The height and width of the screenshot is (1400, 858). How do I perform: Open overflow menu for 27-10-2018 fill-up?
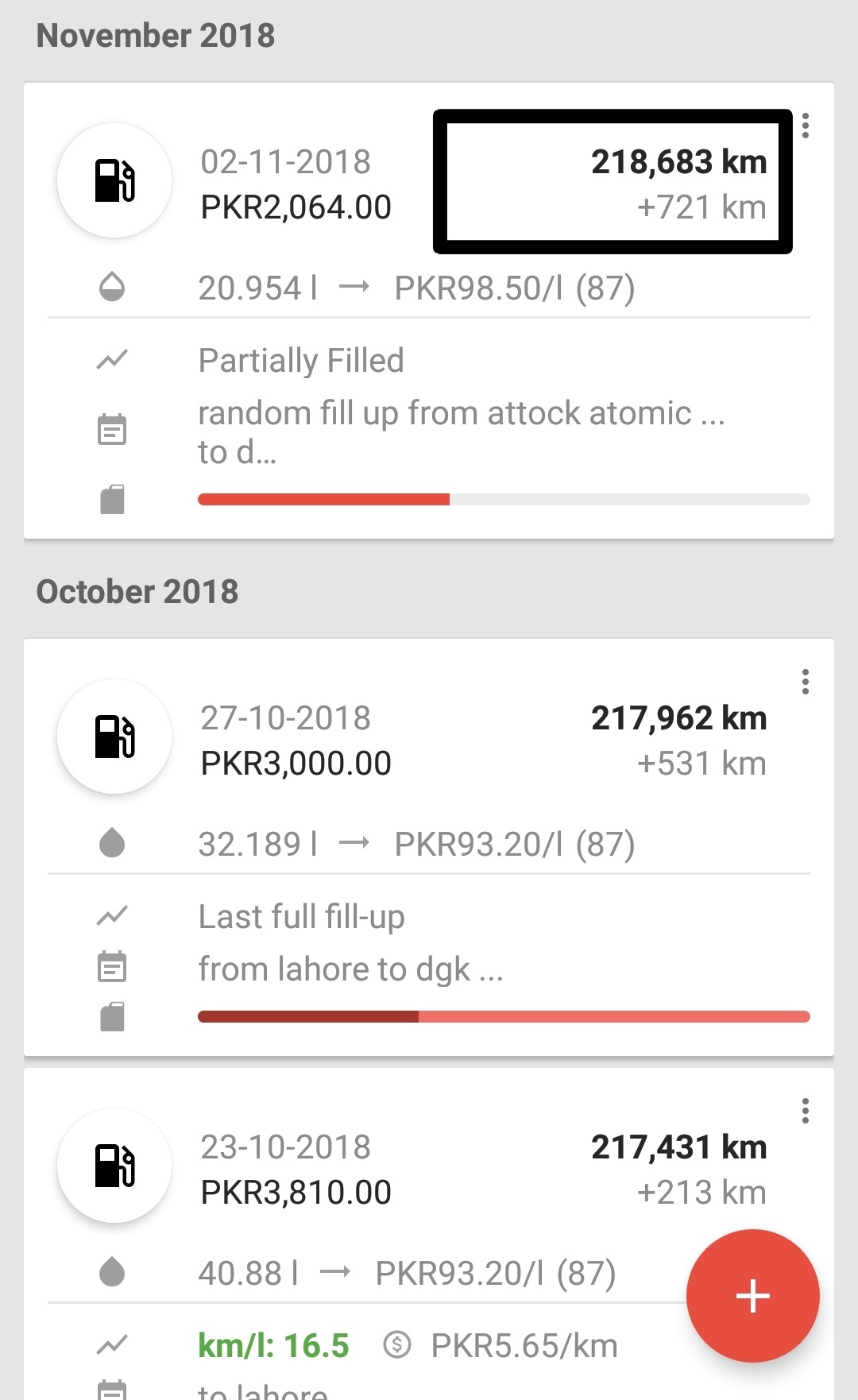click(x=806, y=682)
